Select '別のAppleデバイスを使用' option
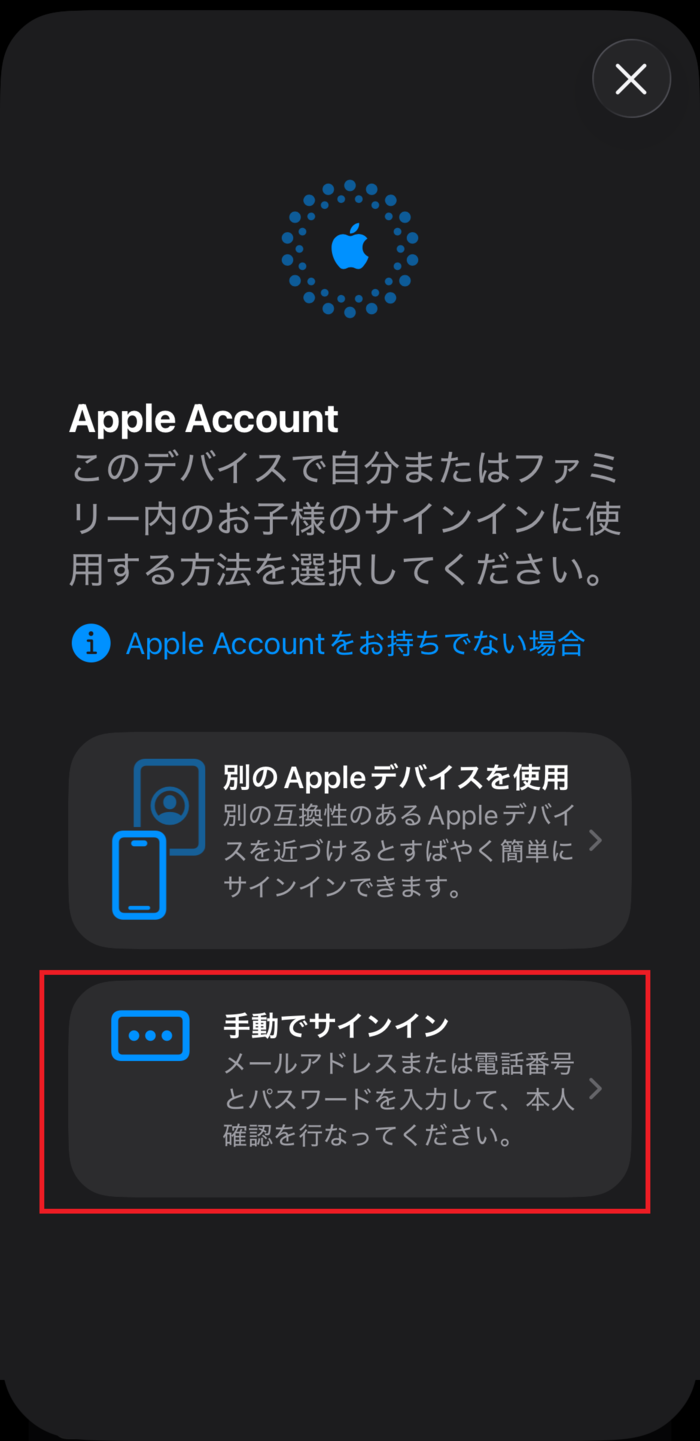Screen dimensions: 700x1441 tap(349, 840)
